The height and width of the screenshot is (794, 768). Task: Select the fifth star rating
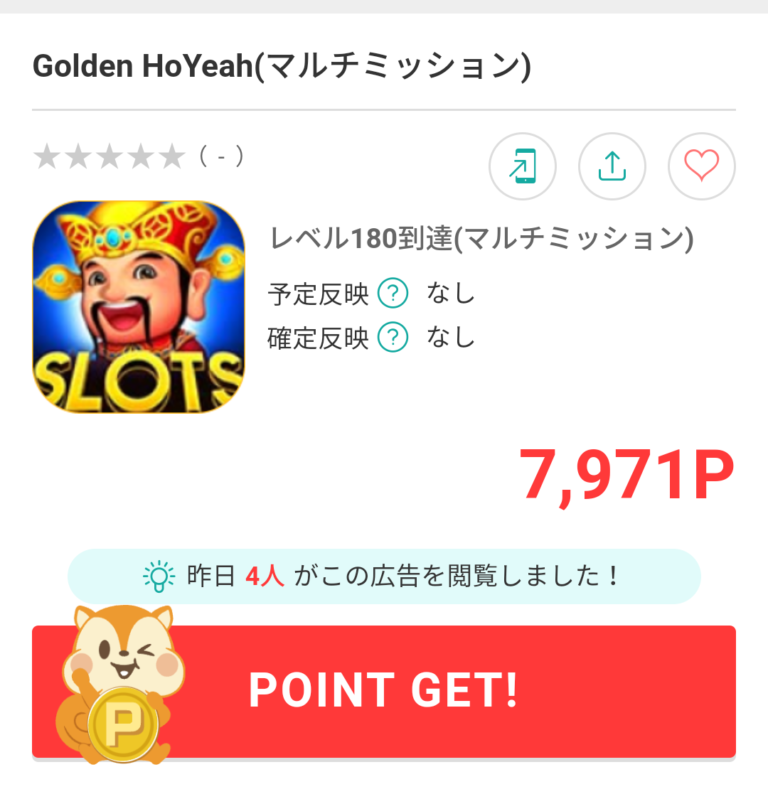click(172, 156)
